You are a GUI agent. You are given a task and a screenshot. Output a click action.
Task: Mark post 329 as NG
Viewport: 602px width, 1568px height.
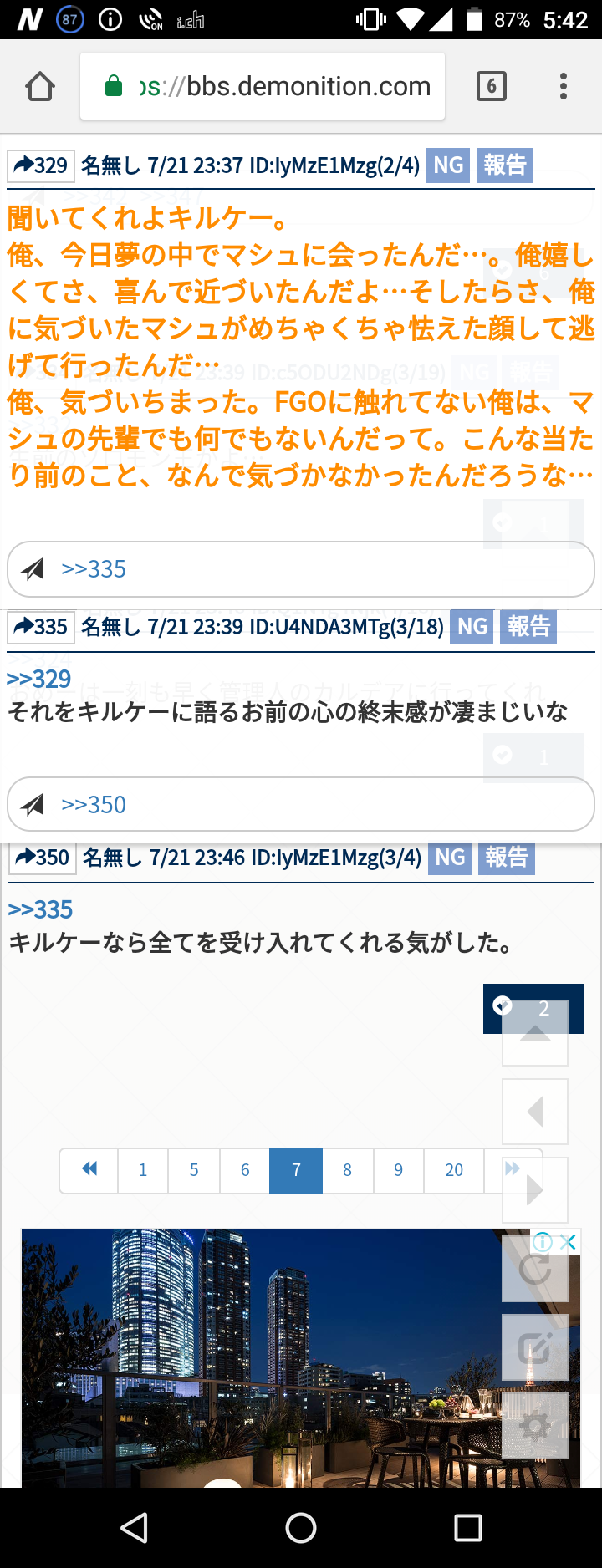click(448, 165)
